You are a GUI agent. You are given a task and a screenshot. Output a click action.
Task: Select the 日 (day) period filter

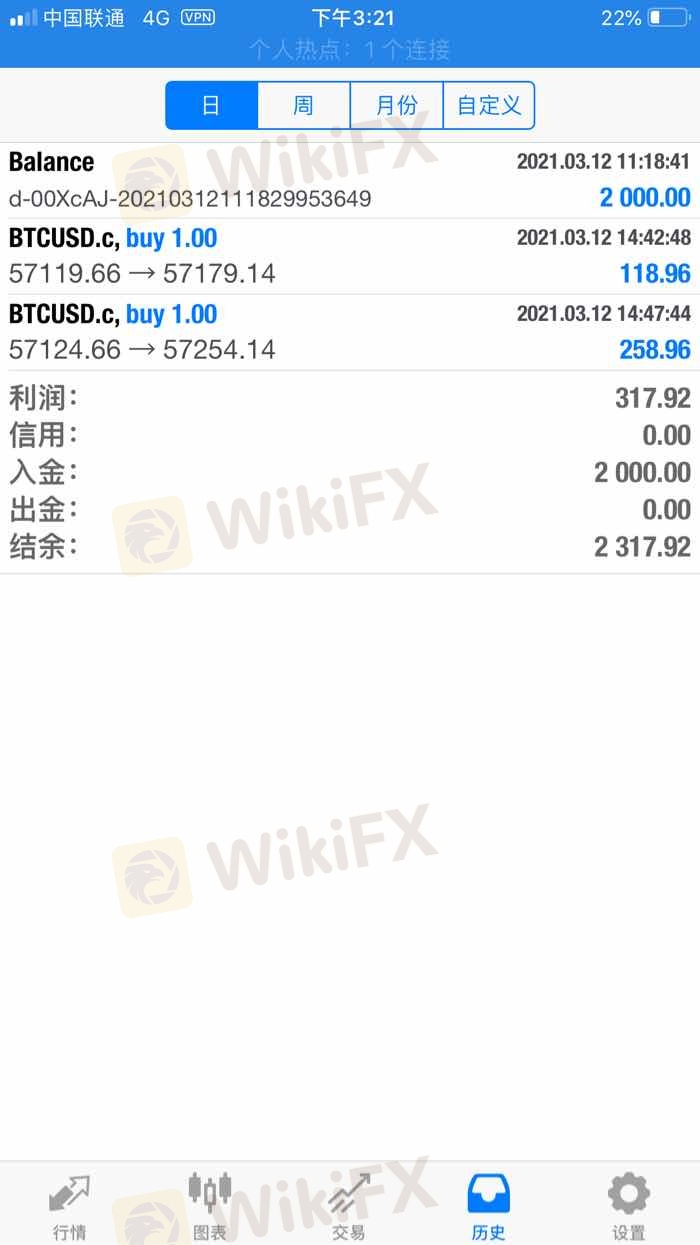pyautogui.click(x=212, y=106)
